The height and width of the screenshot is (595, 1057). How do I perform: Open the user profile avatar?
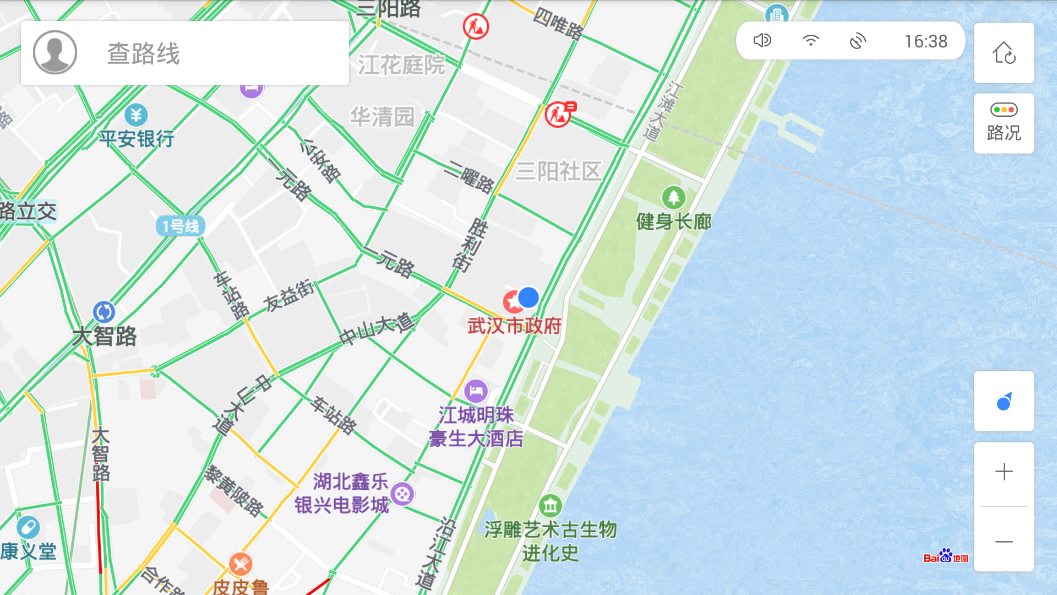coord(55,53)
